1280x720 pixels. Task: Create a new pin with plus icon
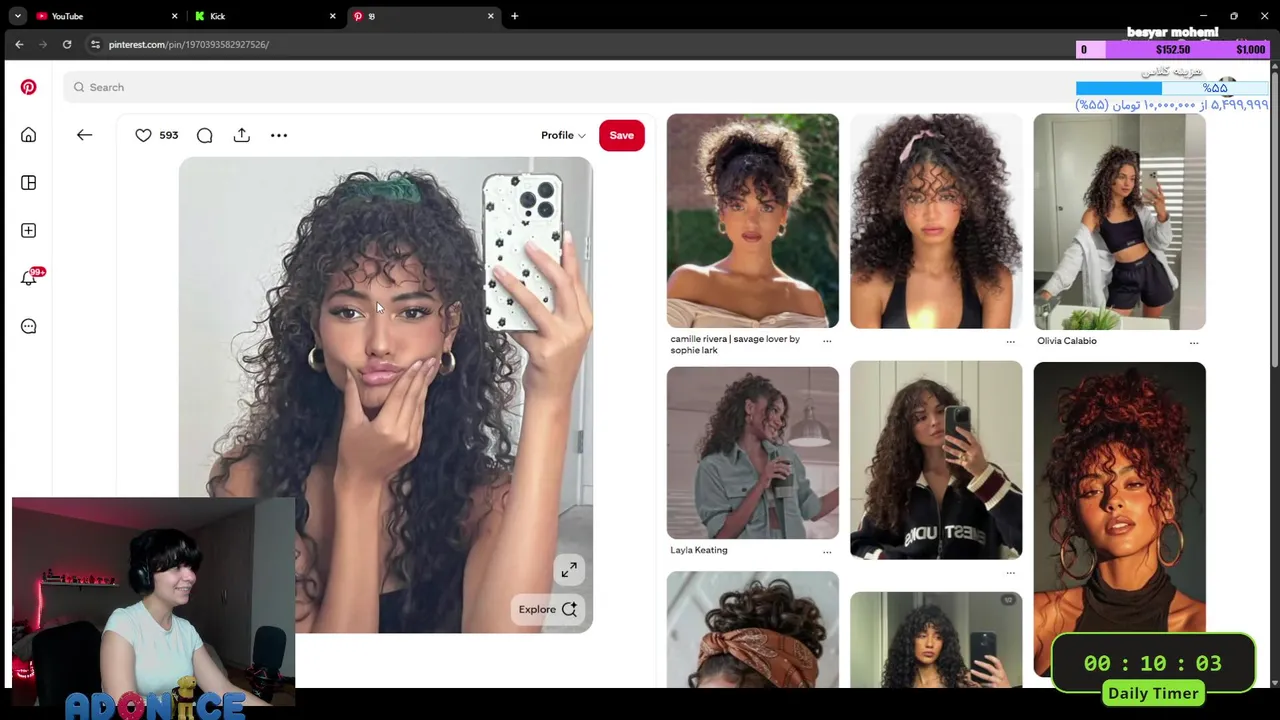[x=28, y=231]
